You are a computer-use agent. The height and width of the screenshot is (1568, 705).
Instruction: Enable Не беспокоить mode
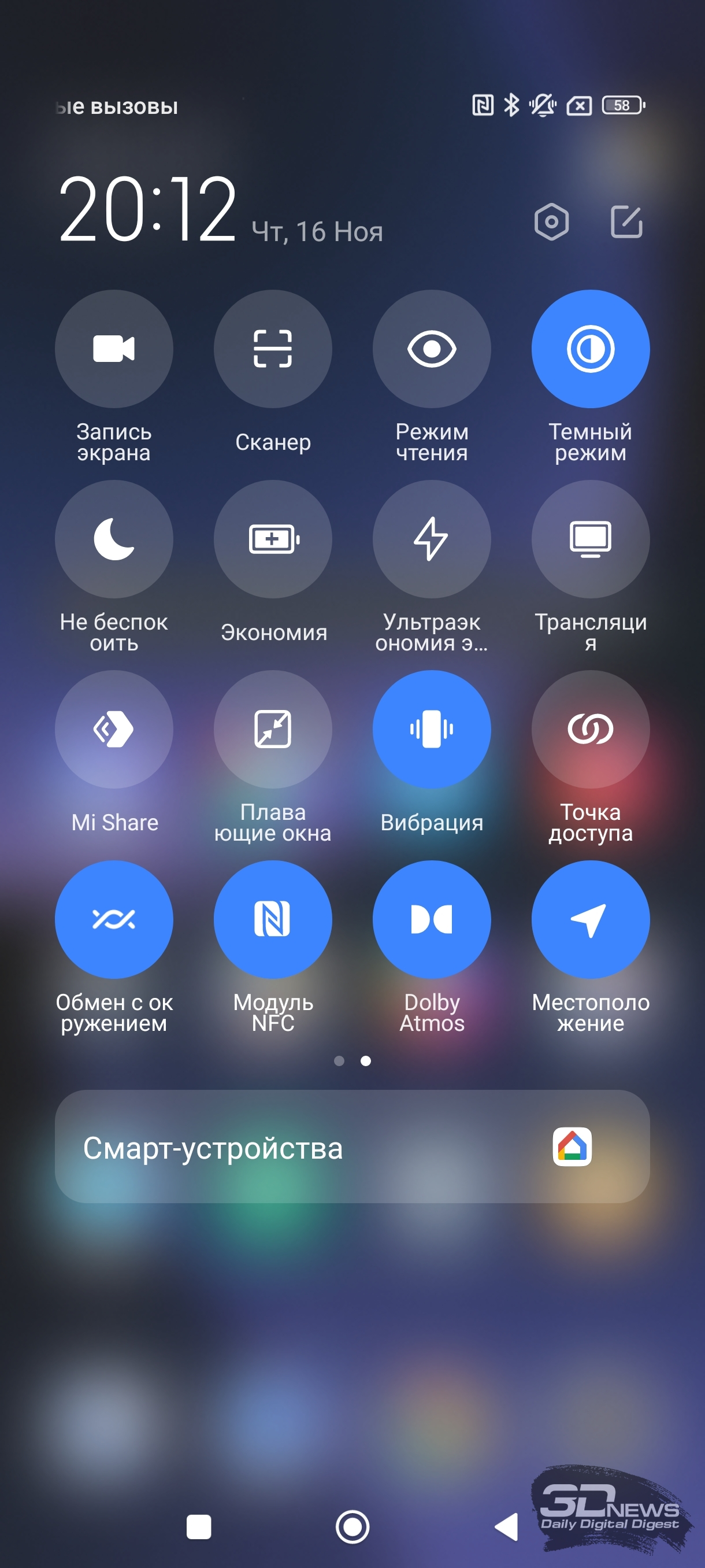pos(114,539)
